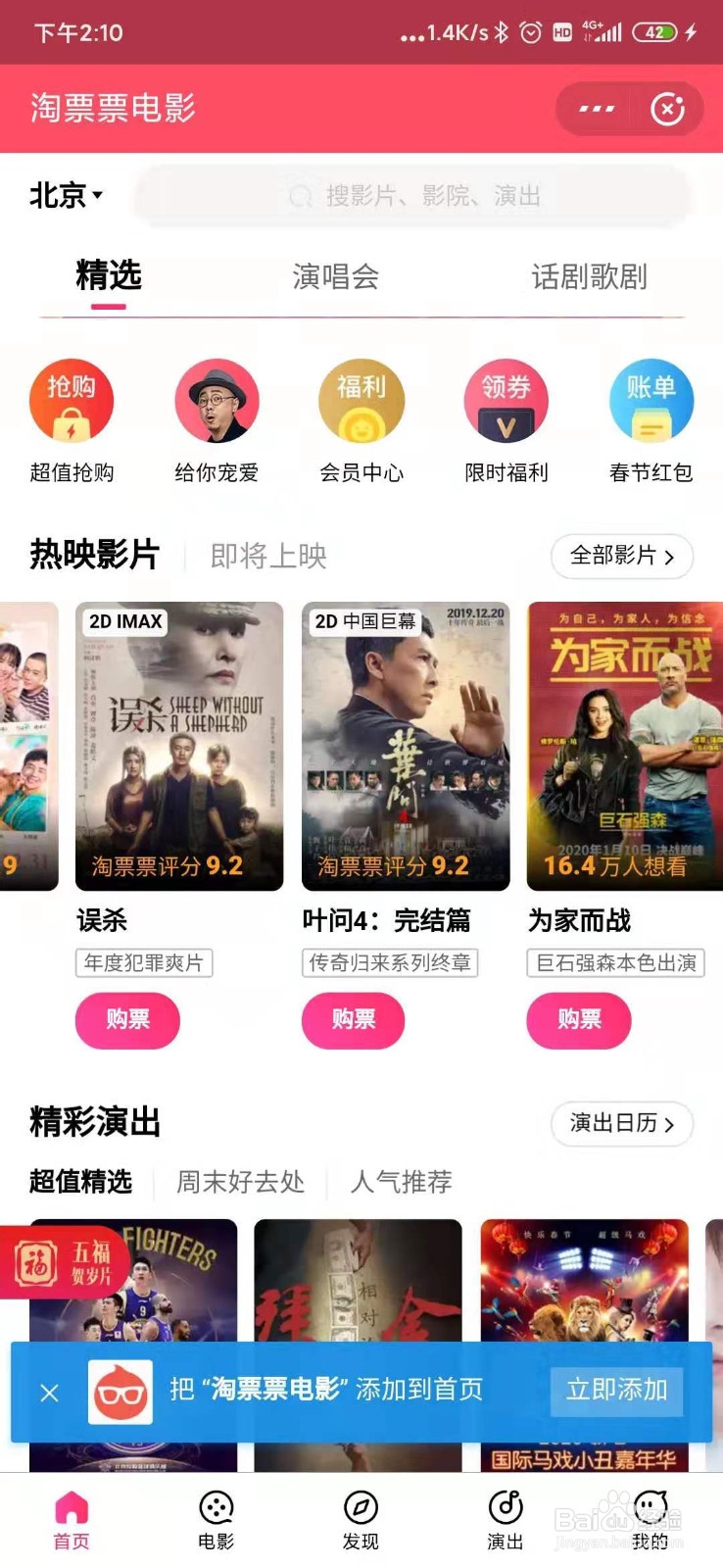This screenshot has height=1568, width=723.
Task: Select the 周末好去处 filter
Action: pos(240,1182)
